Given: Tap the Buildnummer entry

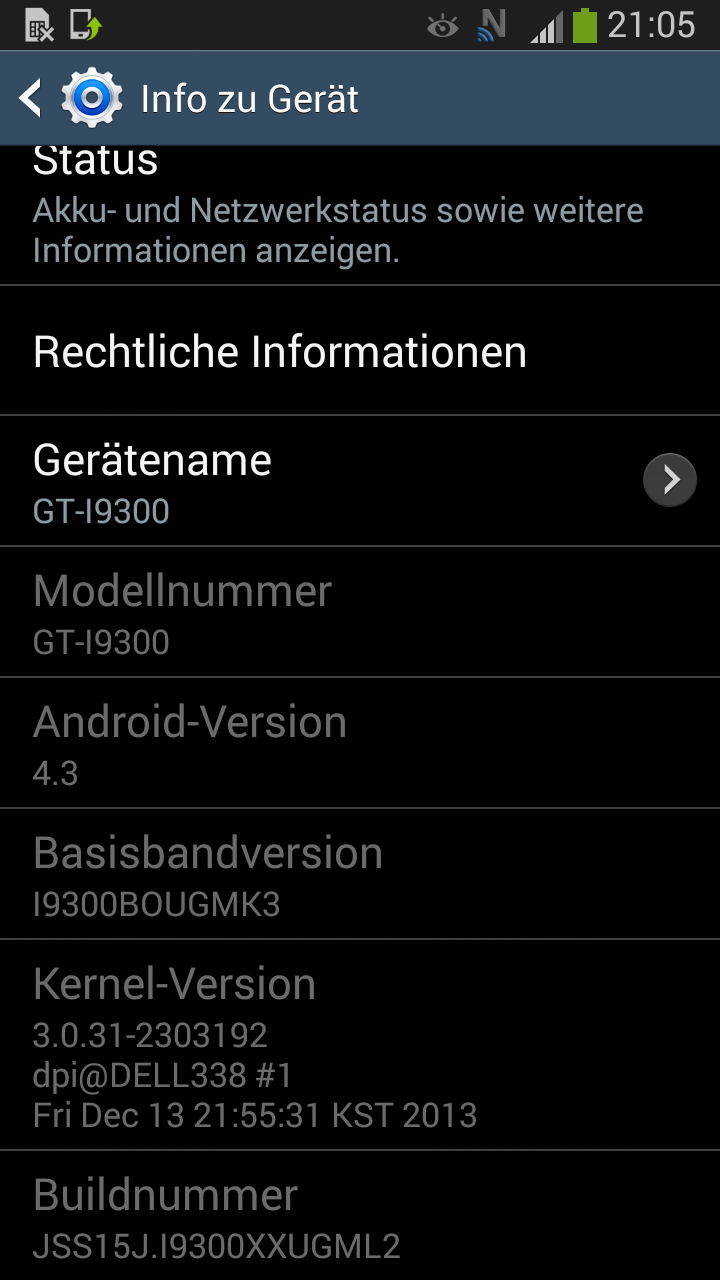Looking at the screenshot, I should tap(360, 1216).
